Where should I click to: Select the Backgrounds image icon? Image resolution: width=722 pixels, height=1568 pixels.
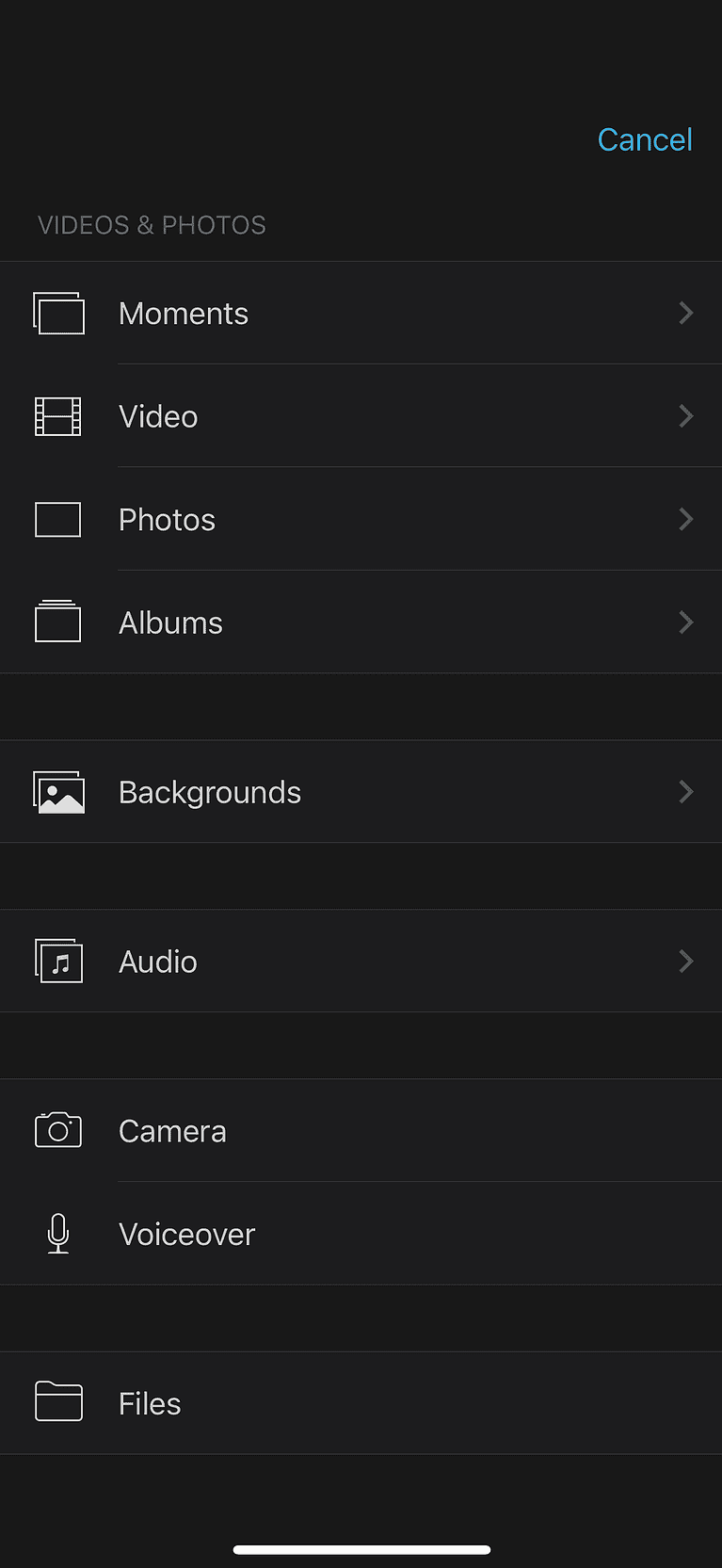[x=57, y=792]
